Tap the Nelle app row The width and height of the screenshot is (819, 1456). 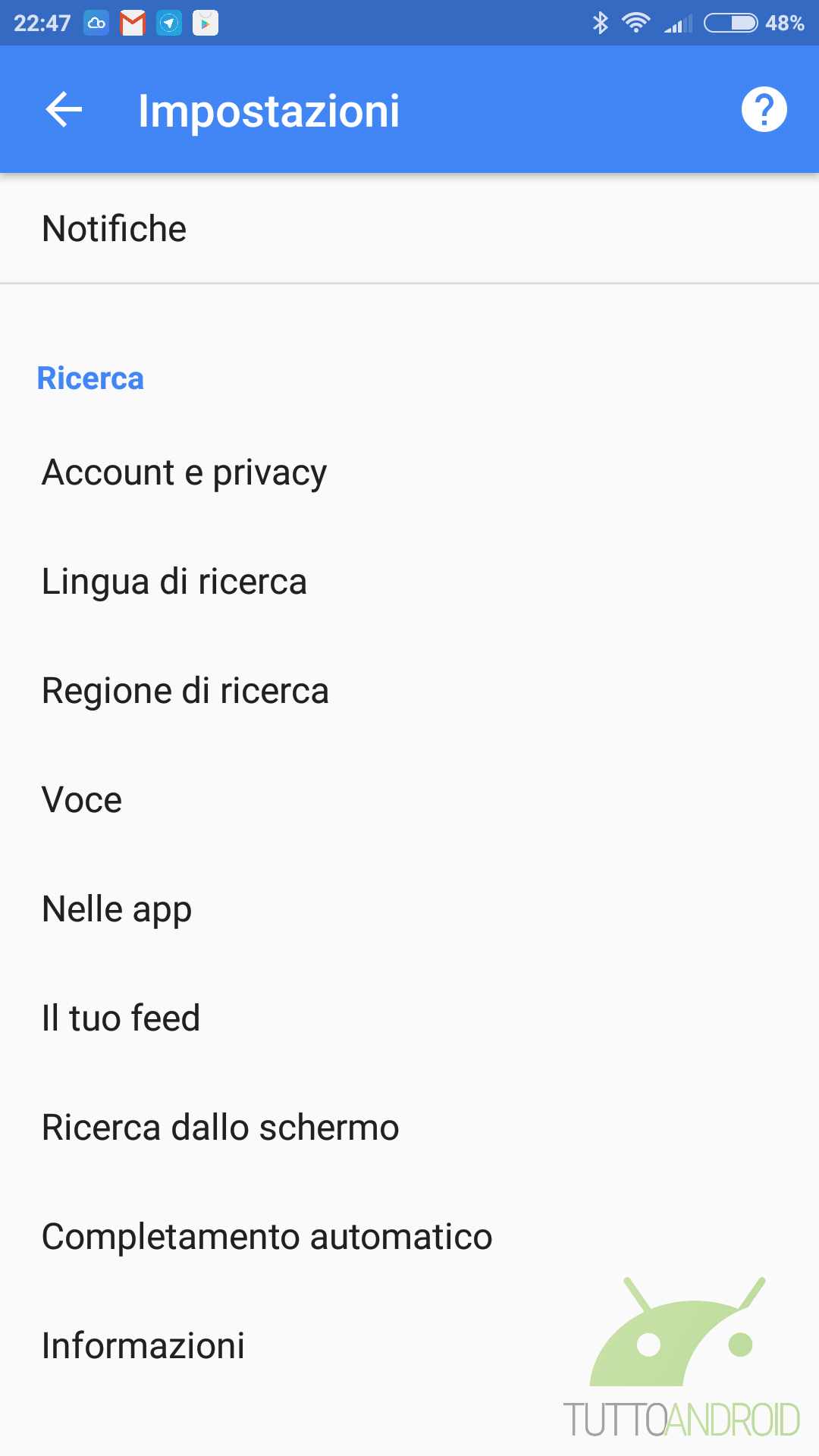point(409,909)
